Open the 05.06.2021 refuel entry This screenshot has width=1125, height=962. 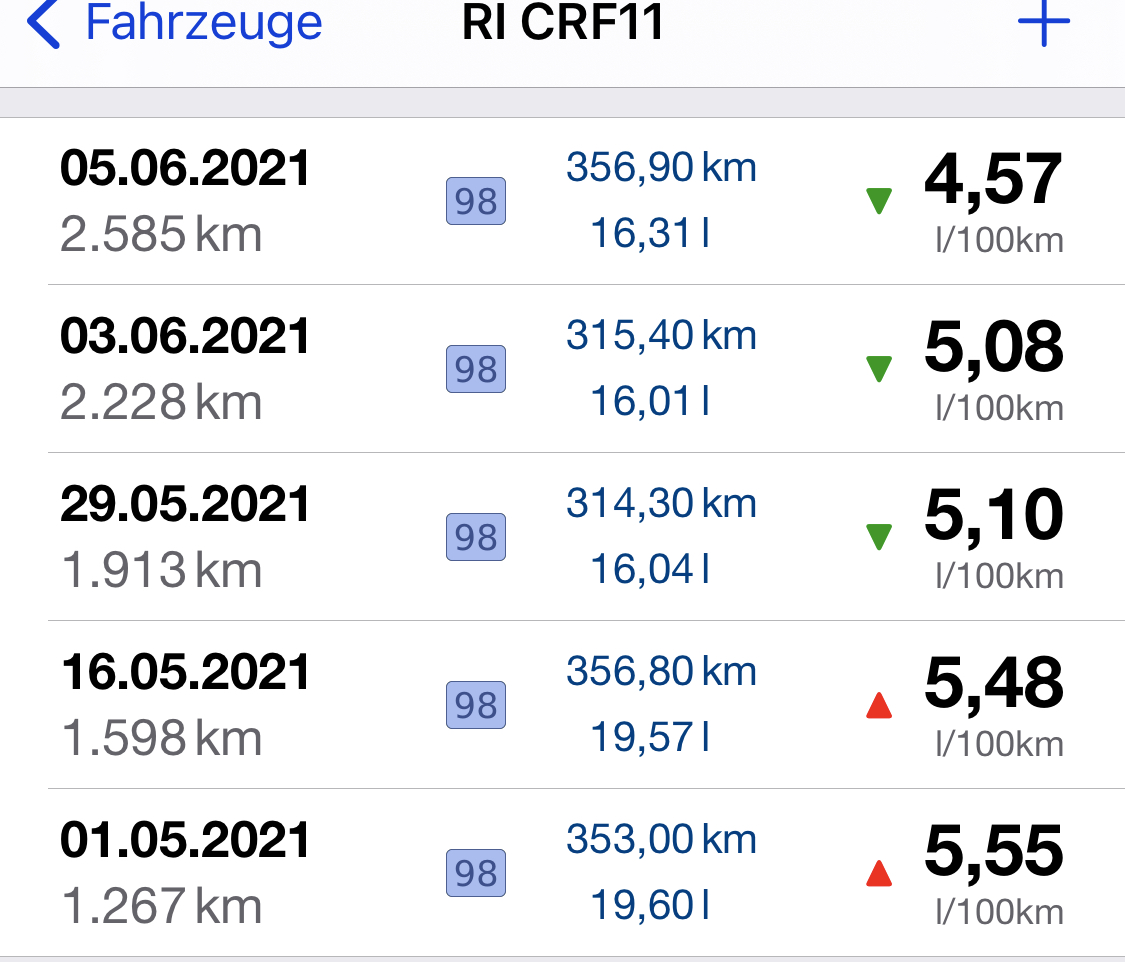tap(562, 201)
